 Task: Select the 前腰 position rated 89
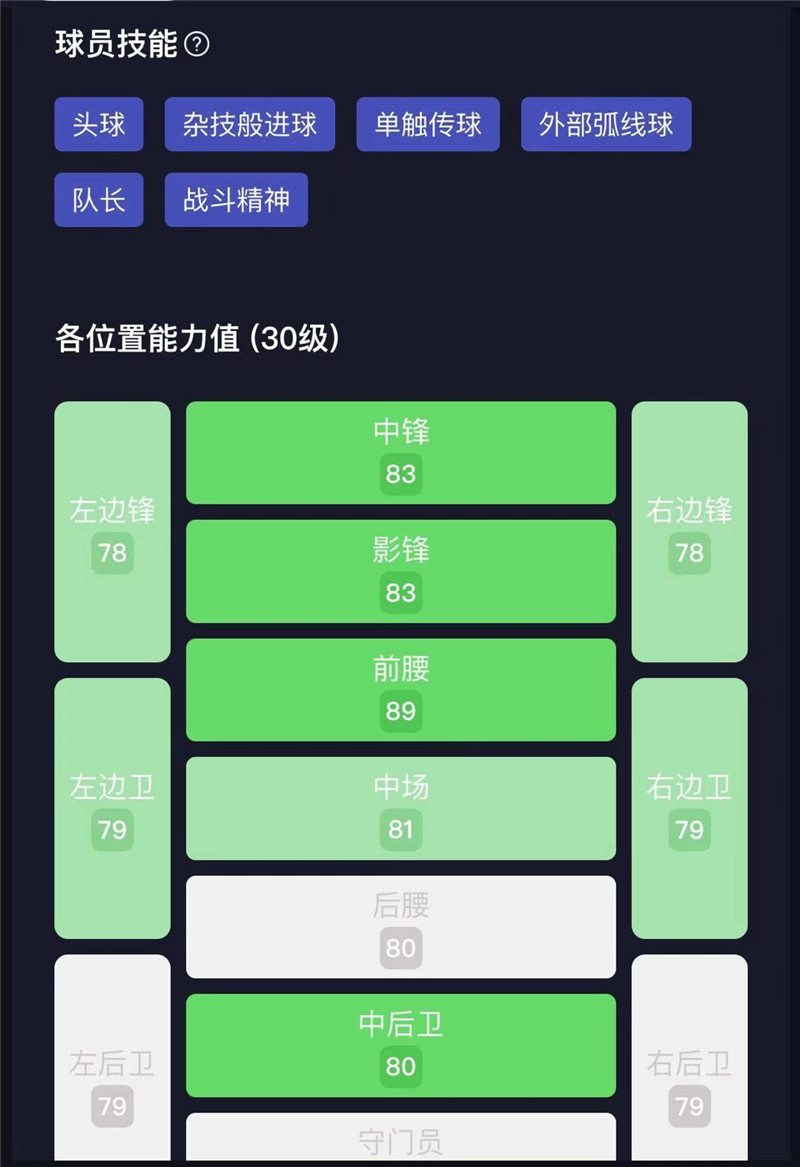click(401, 690)
